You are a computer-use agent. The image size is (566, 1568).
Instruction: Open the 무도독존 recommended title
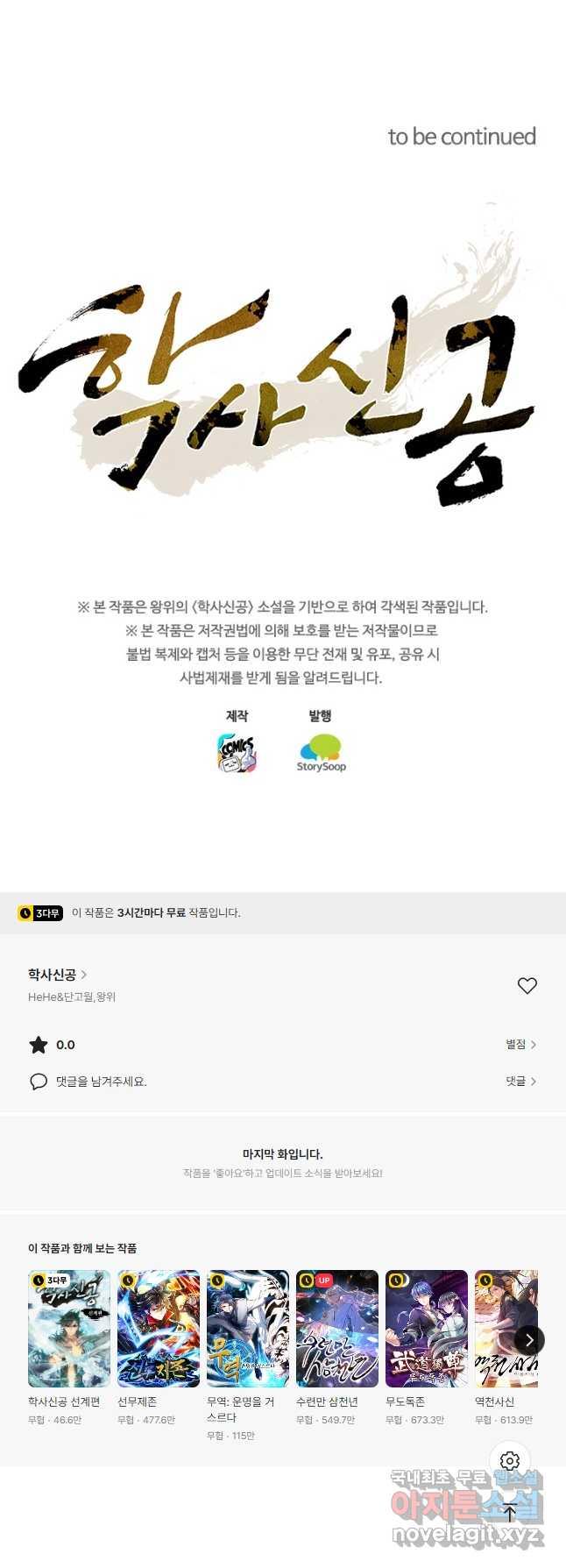coord(427,1328)
